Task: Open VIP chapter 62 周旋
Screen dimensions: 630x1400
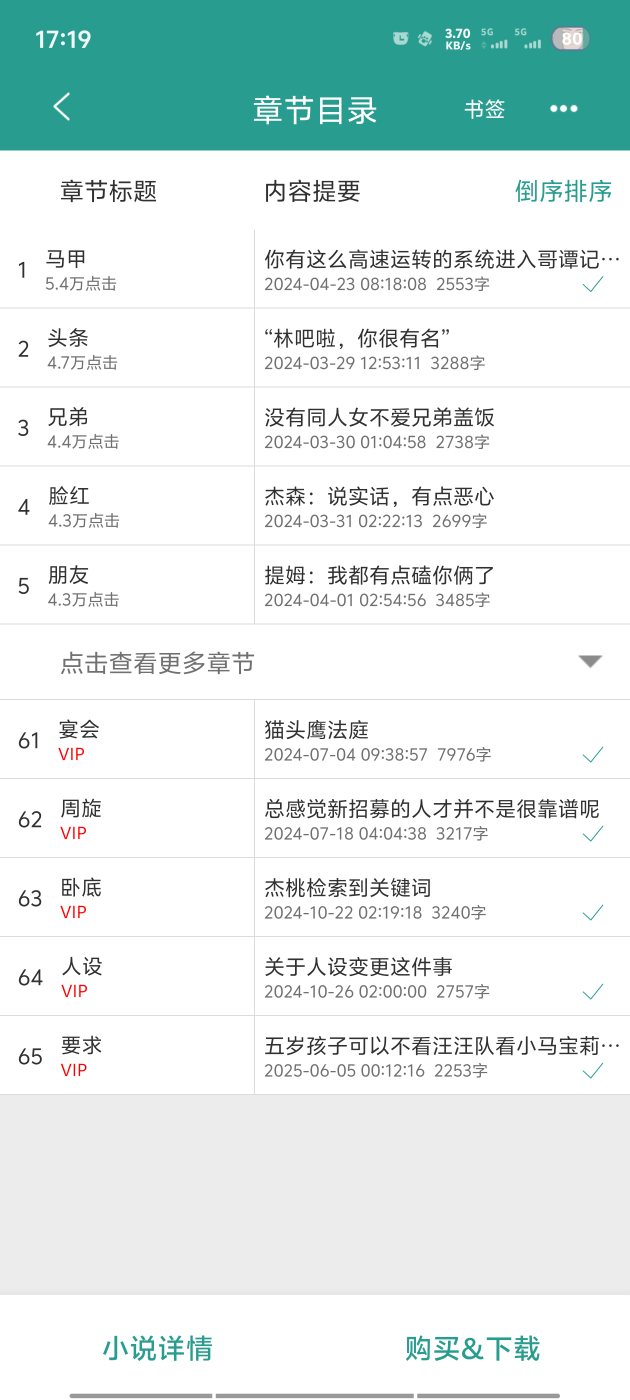Action: (x=315, y=819)
